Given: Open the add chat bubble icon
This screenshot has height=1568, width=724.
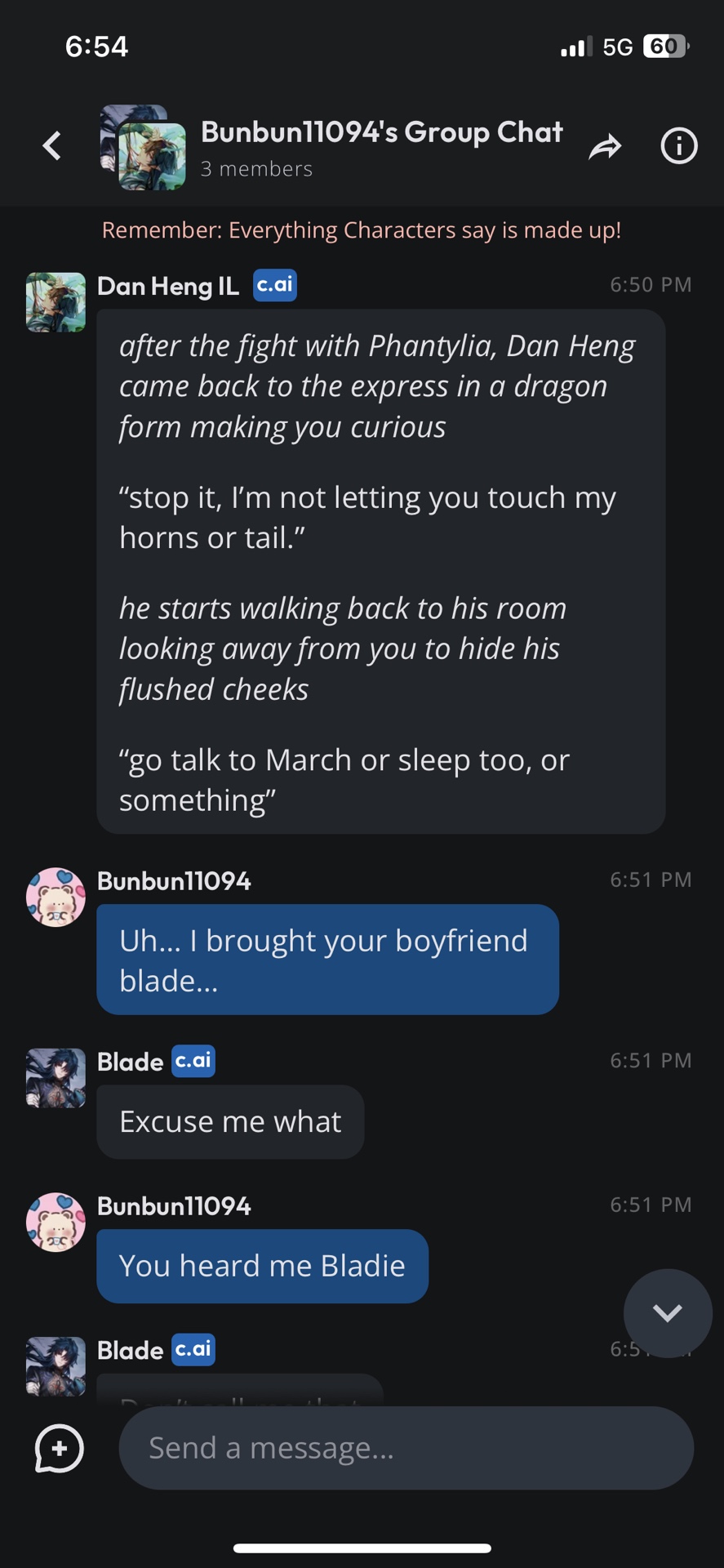Looking at the screenshot, I should pos(59,1449).
